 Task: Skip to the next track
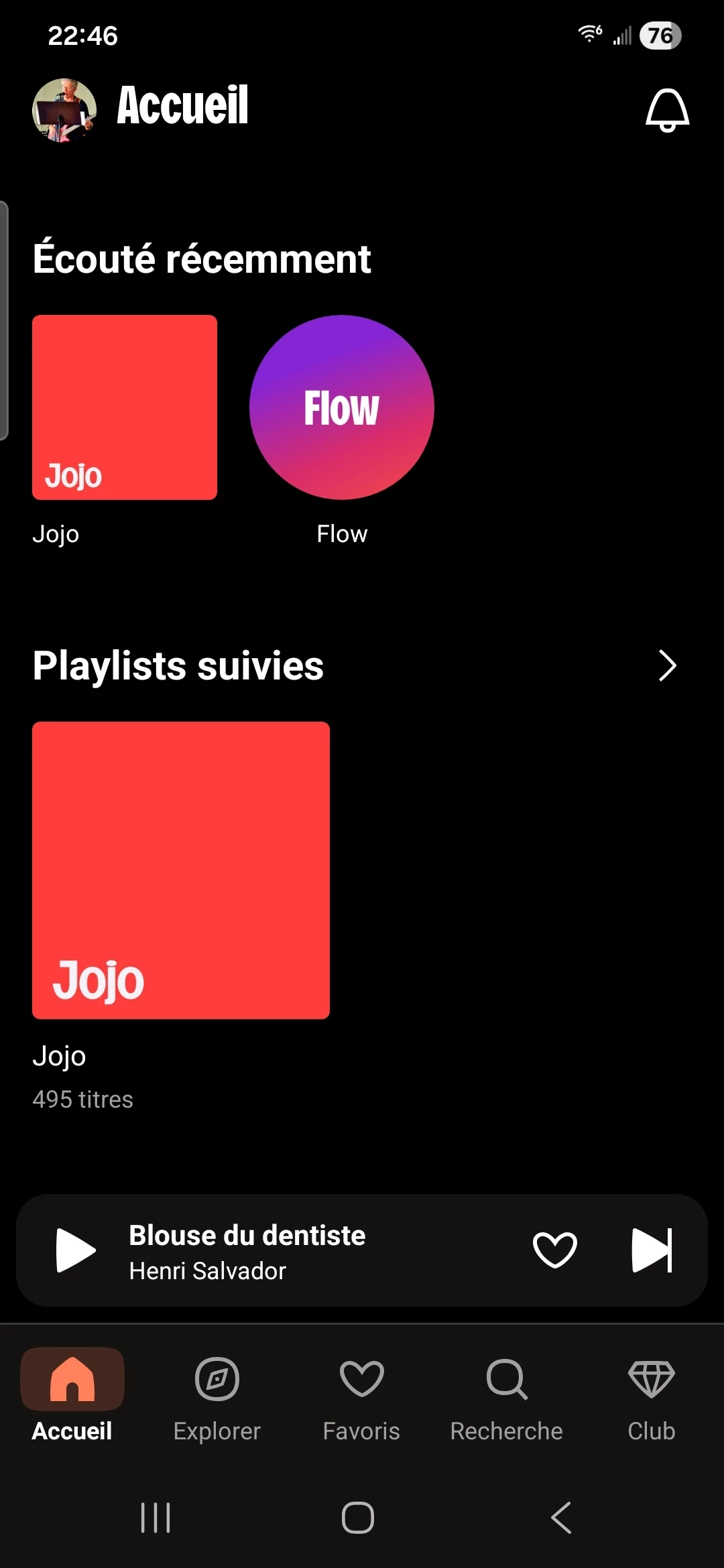pyautogui.click(x=652, y=1250)
